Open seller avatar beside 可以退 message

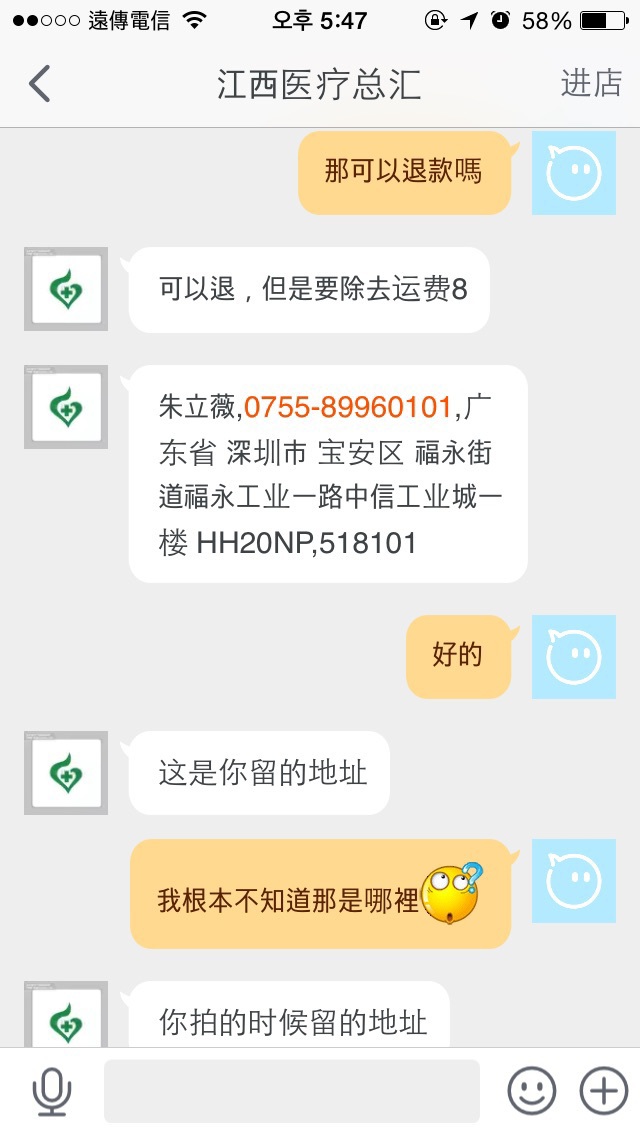click(x=66, y=289)
